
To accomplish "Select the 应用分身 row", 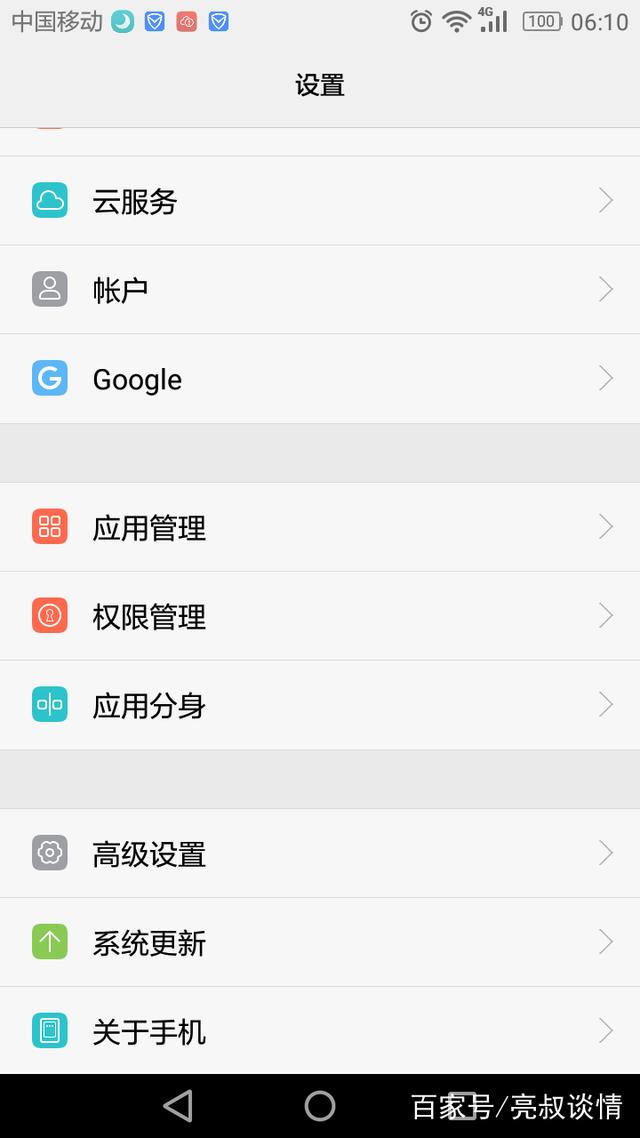I will pos(320,705).
